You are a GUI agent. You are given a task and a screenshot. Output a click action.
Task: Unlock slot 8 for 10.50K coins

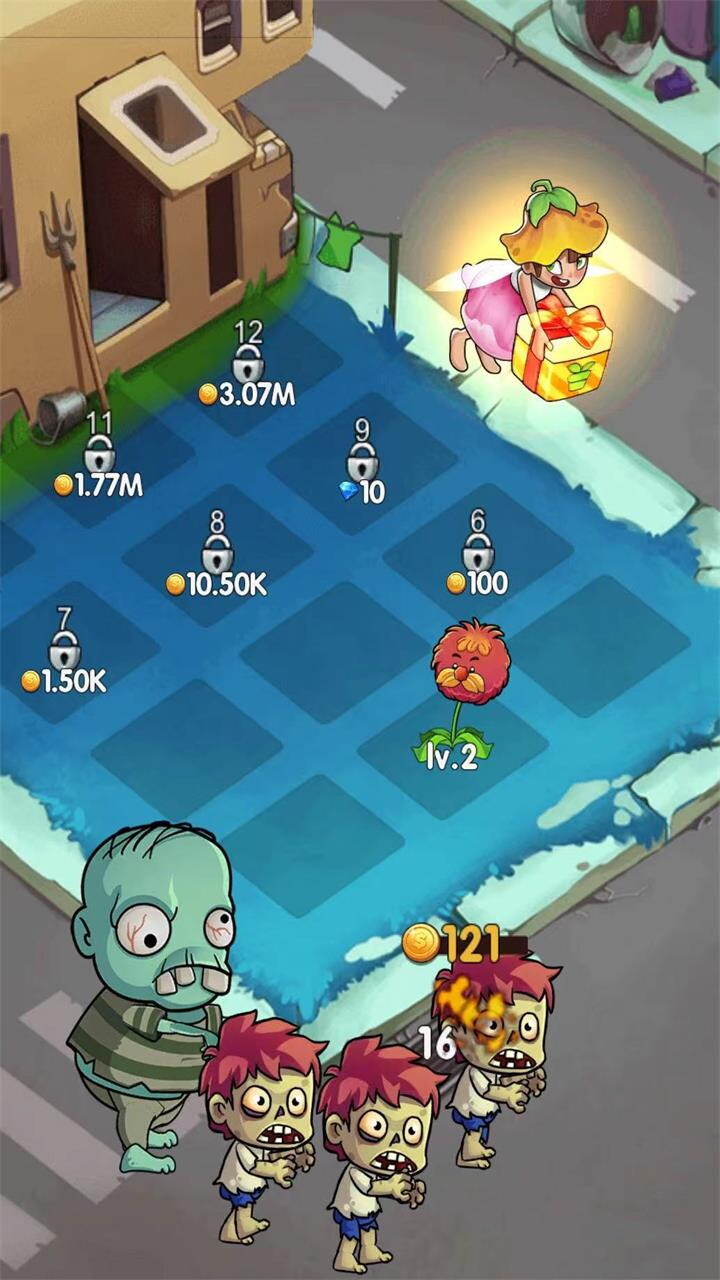[x=217, y=556]
